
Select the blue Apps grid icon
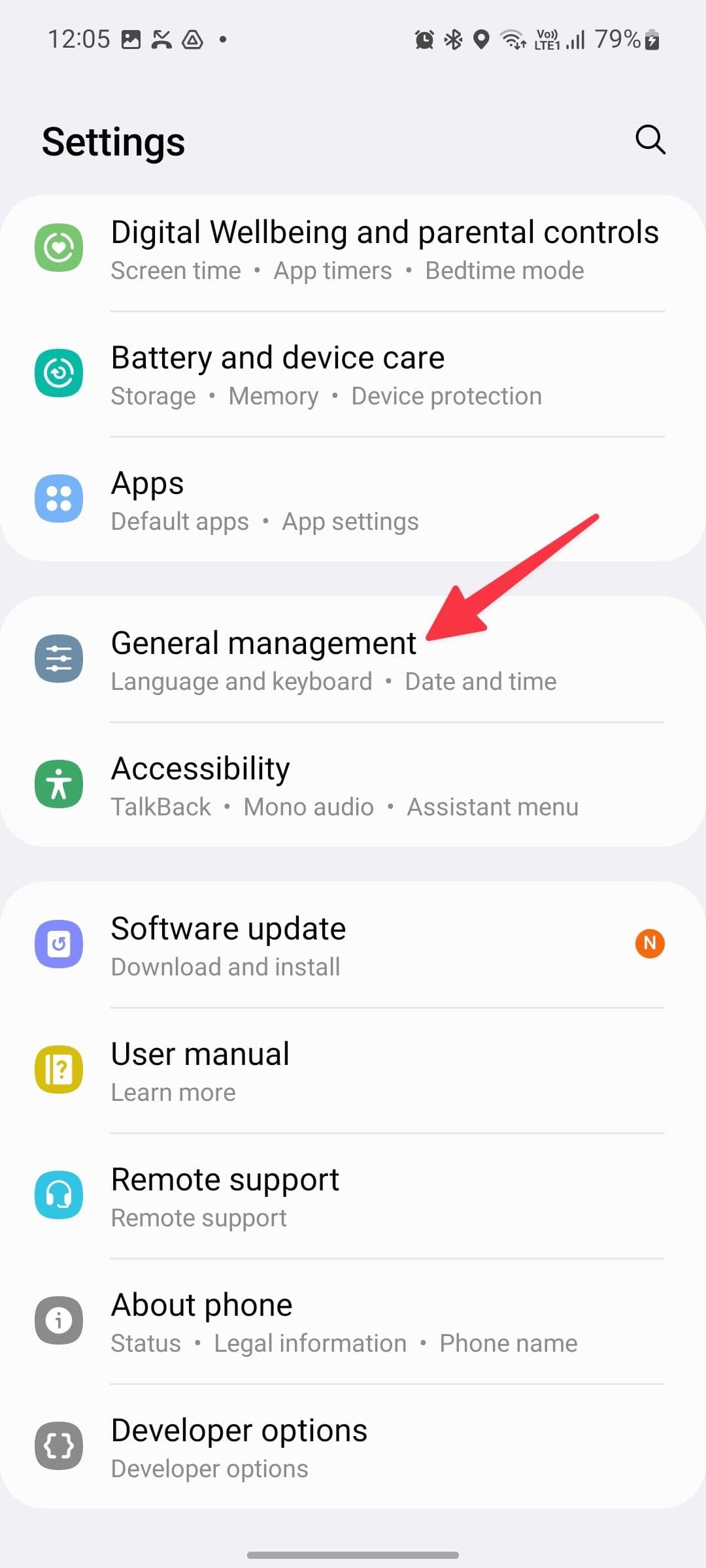(x=58, y=498)
